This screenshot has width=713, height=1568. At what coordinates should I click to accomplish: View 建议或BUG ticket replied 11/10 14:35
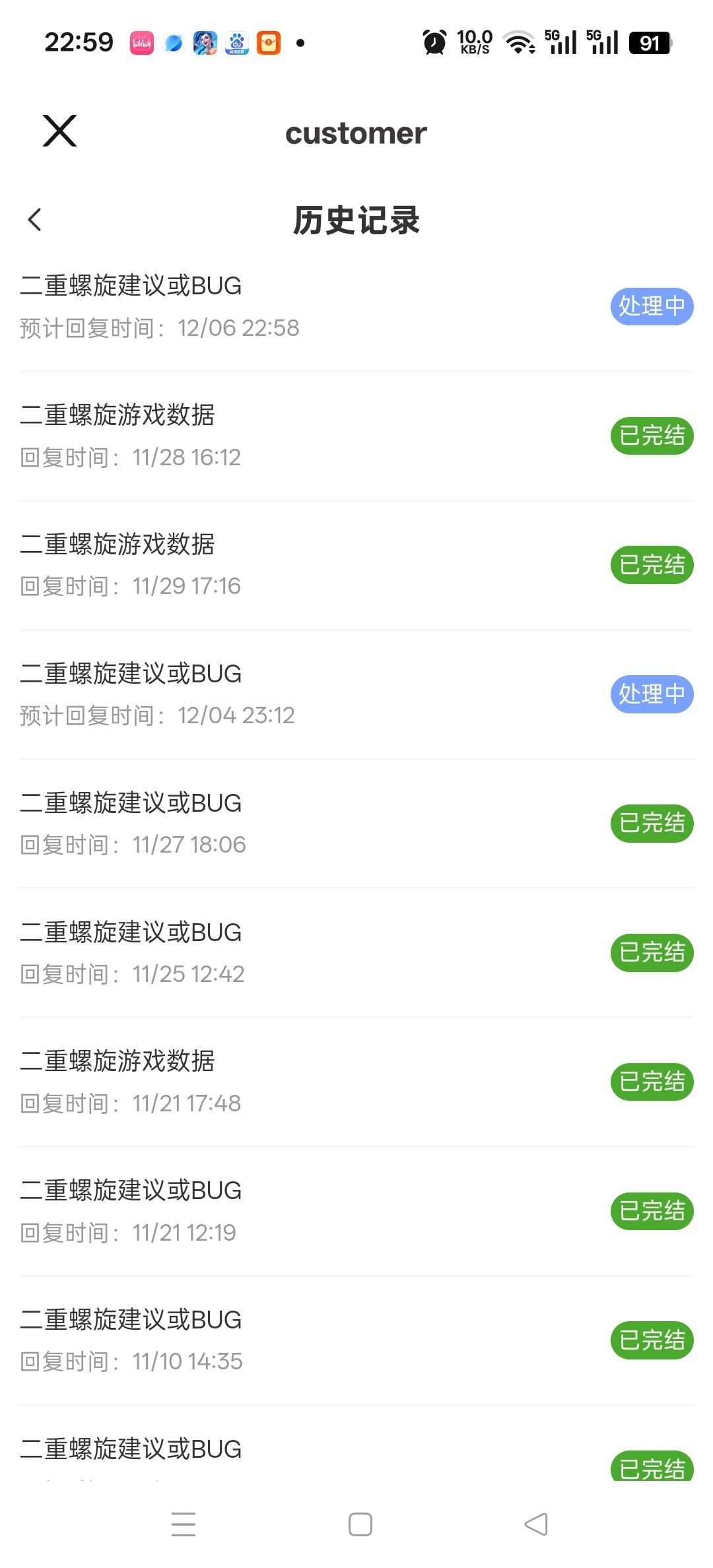[356, 1340]
